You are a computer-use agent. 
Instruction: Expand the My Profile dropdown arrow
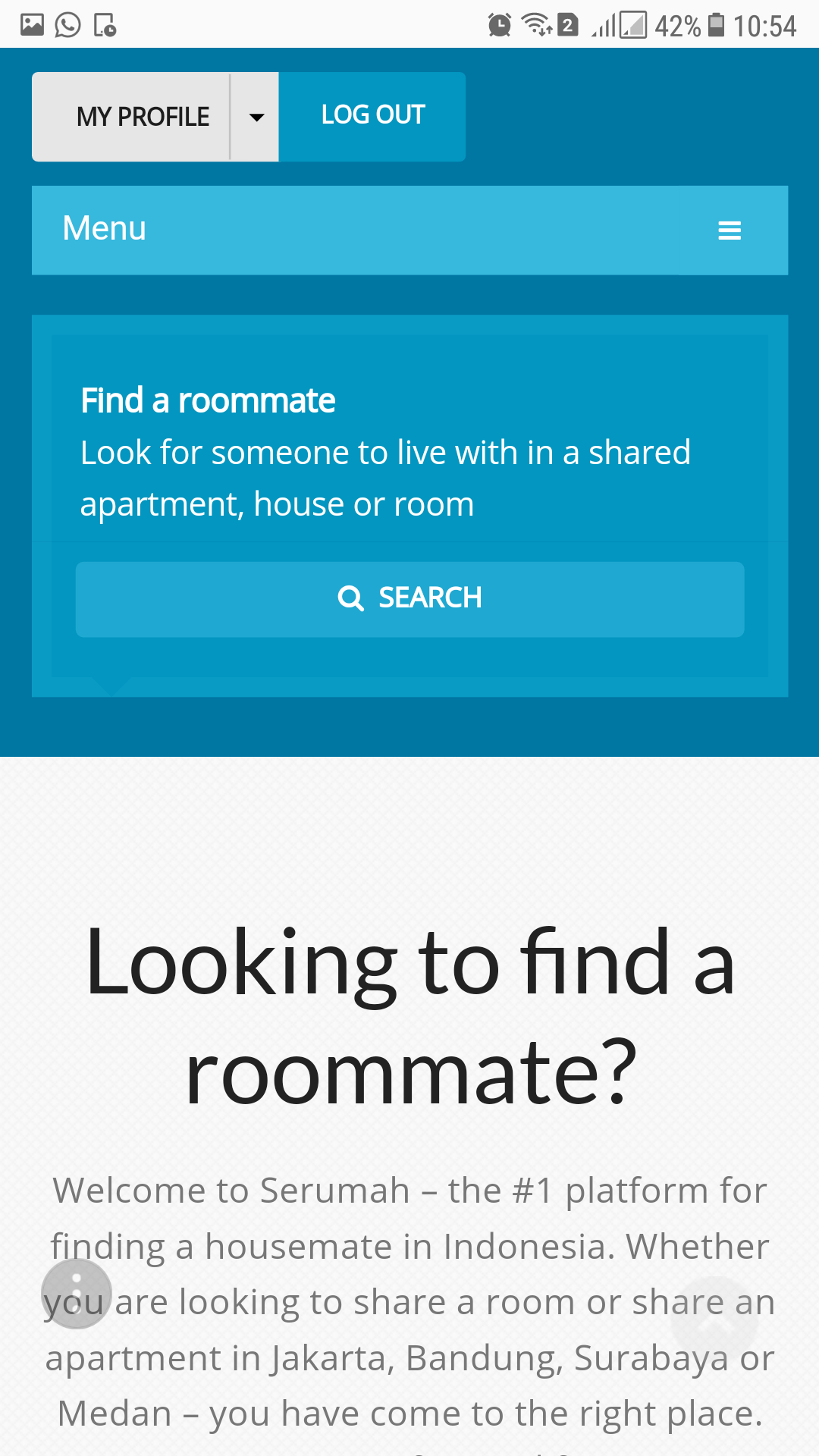(x=256, y=117)
